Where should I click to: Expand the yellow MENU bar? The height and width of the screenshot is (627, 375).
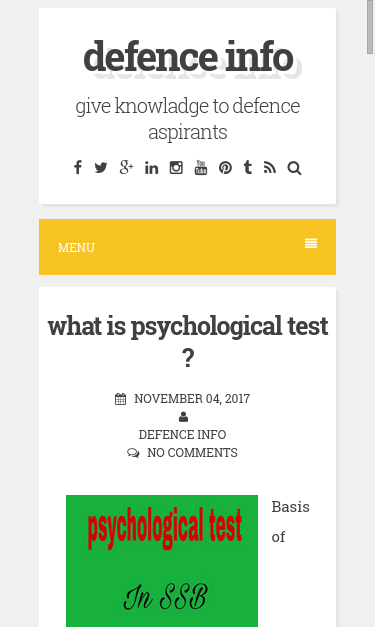(x=188, y=247)
